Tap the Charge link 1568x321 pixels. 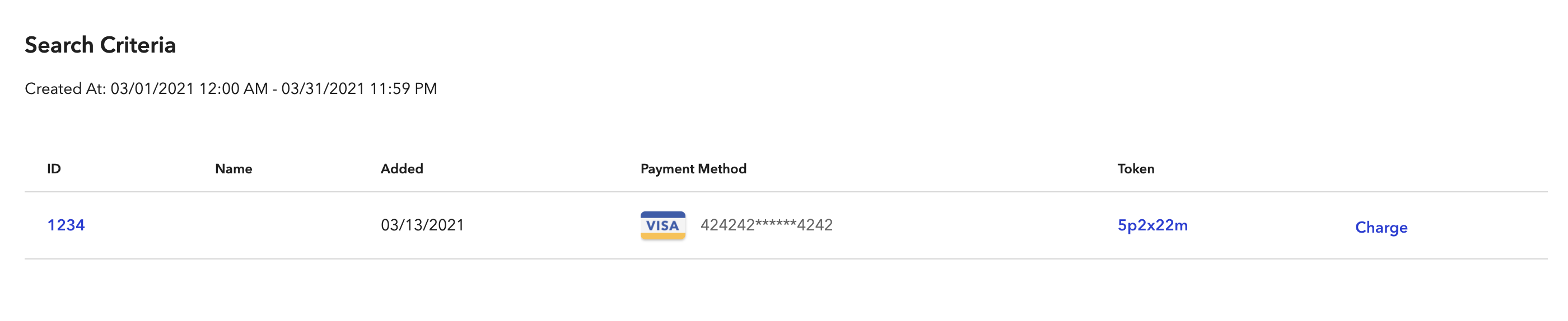click(1380, 228)
